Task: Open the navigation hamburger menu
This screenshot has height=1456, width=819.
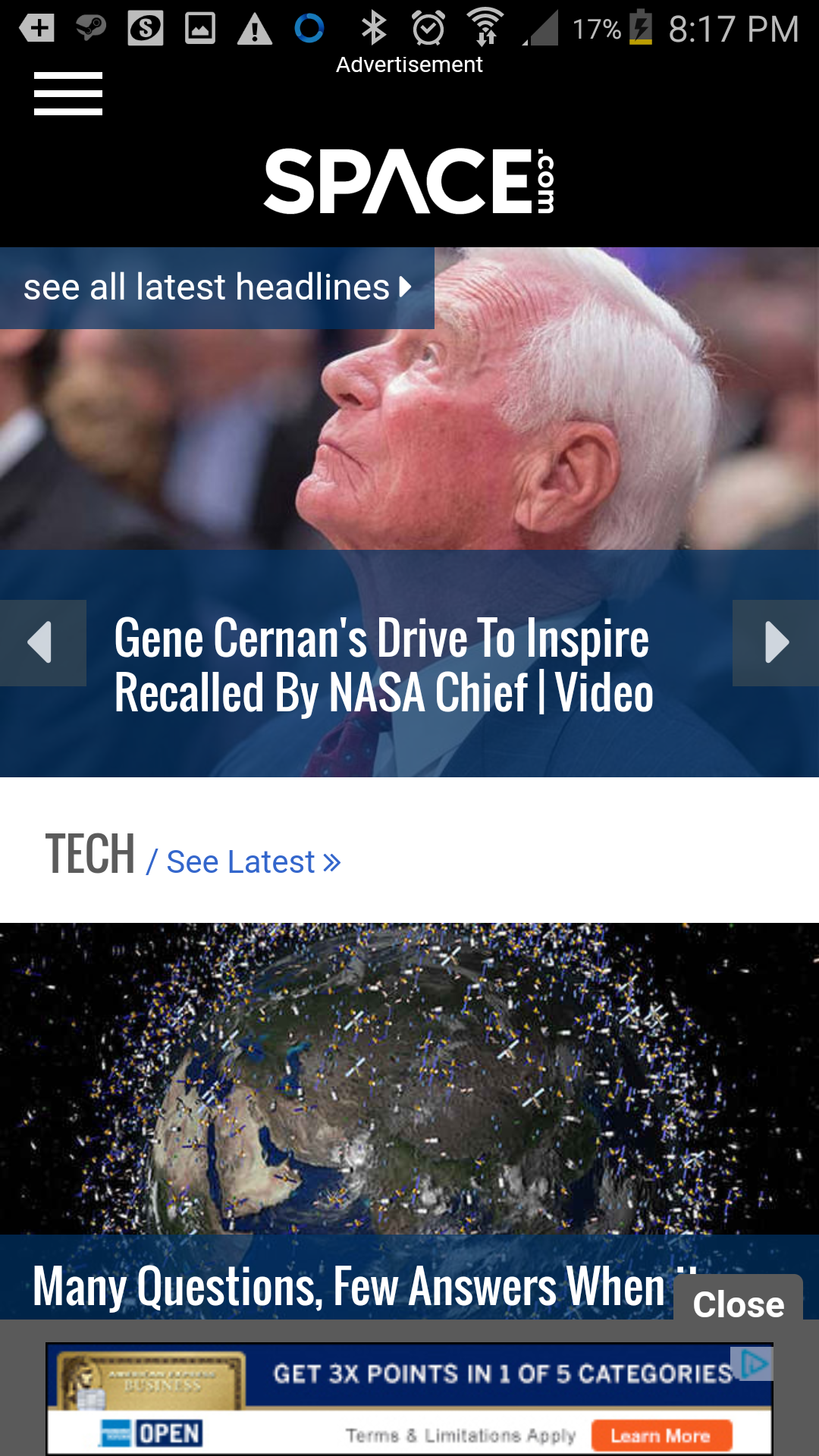Action: [x=67, y=95]
